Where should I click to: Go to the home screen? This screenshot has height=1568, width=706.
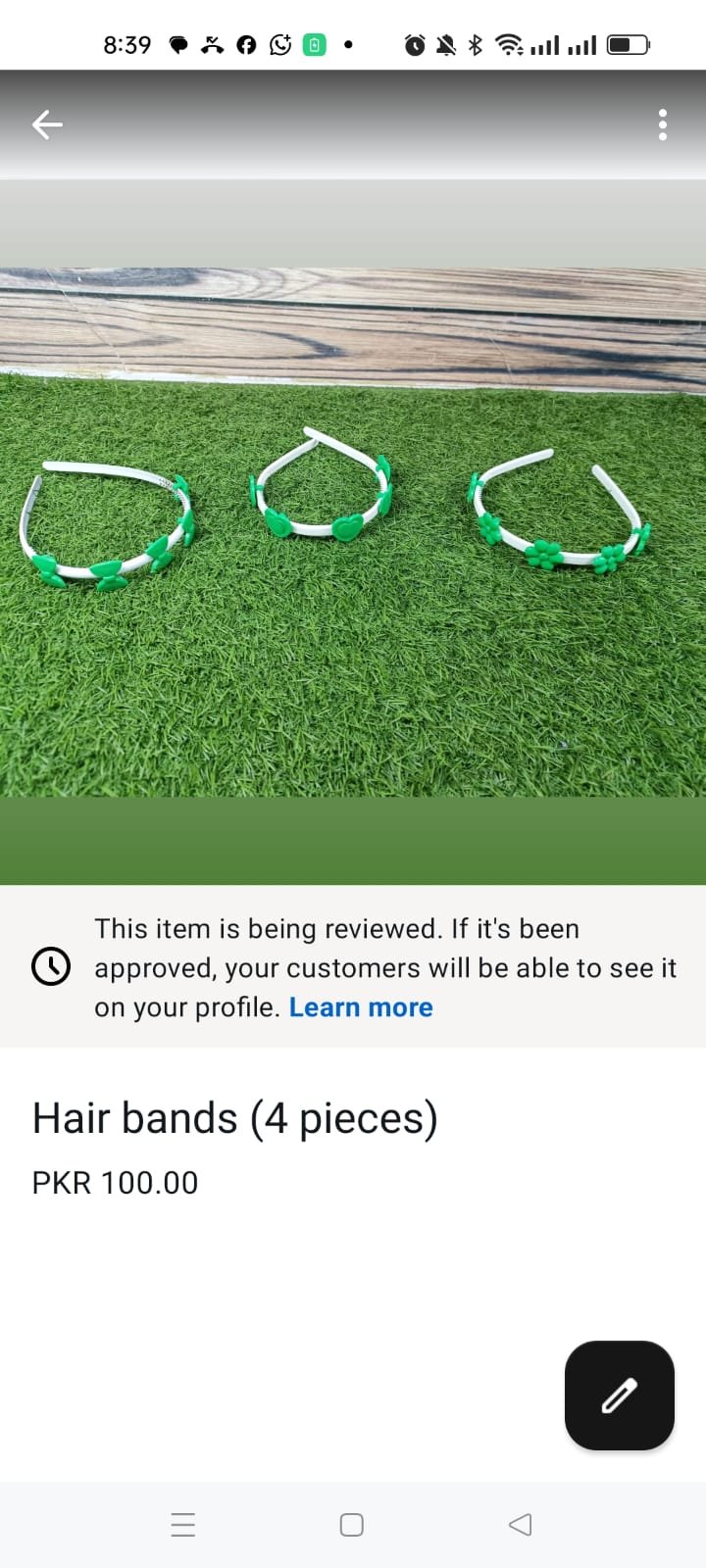coord(352,1525)
